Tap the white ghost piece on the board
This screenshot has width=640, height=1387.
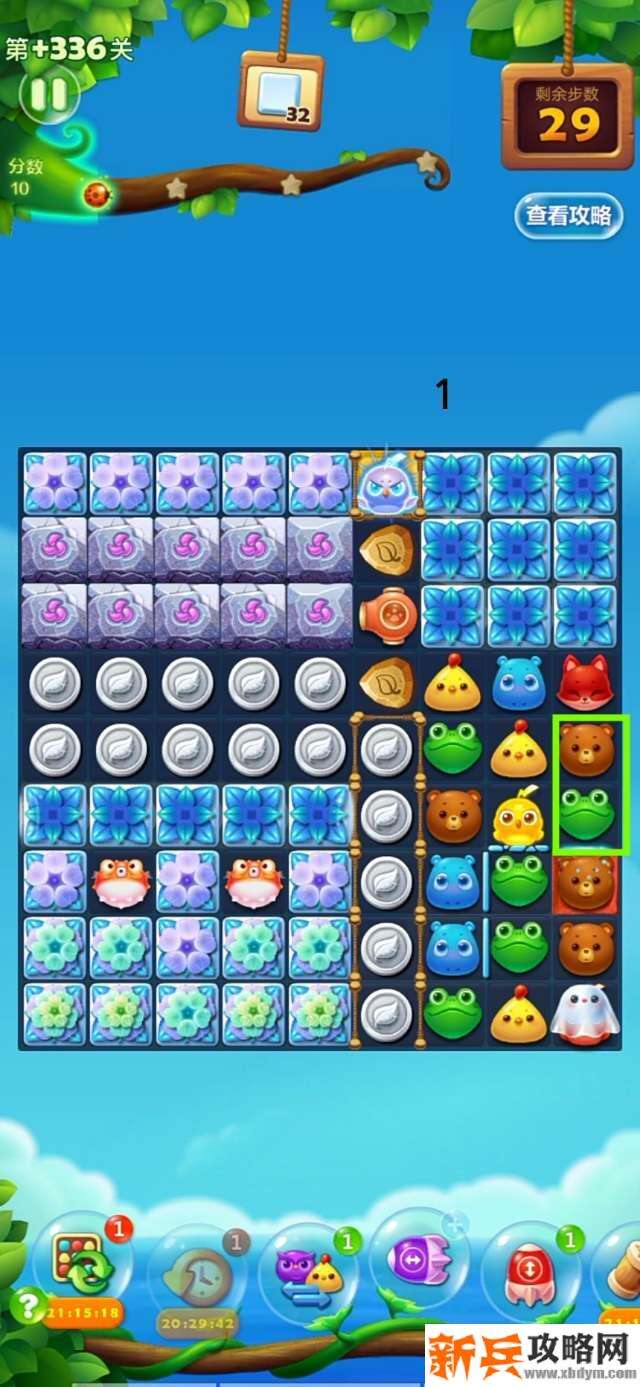coord(585,1012)
